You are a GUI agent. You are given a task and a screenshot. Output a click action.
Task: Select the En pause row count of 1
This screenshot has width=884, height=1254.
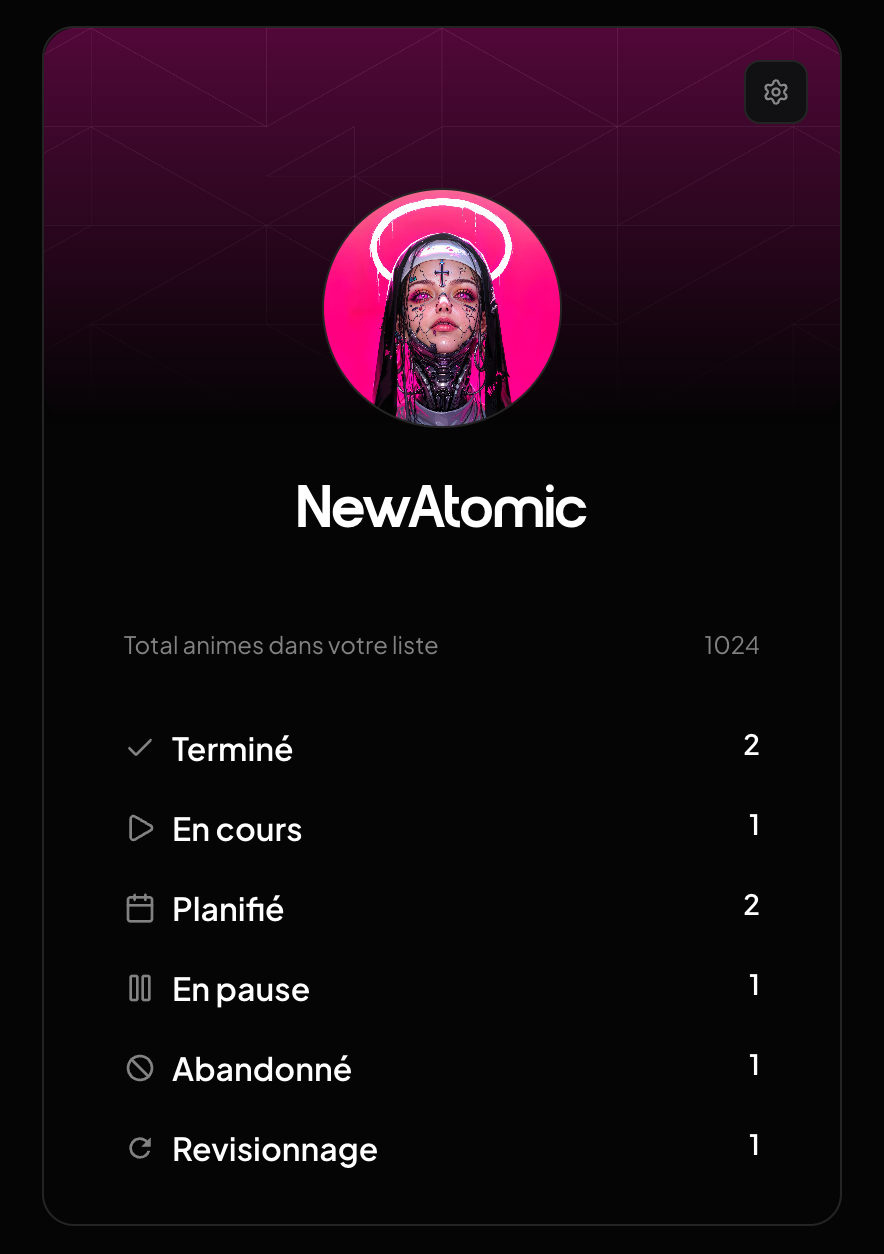pyautogui.click(x=755, y=984)
